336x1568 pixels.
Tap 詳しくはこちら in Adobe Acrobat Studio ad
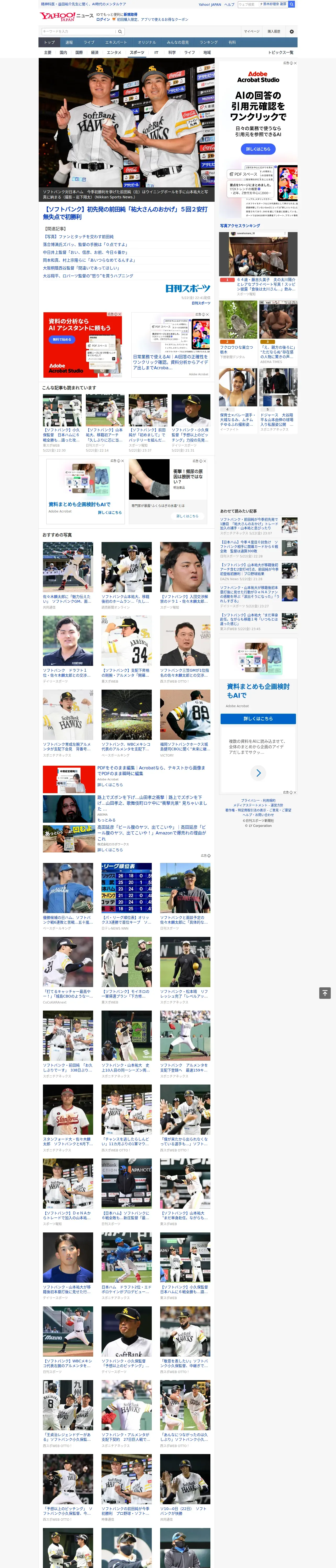tap(258, 149)
